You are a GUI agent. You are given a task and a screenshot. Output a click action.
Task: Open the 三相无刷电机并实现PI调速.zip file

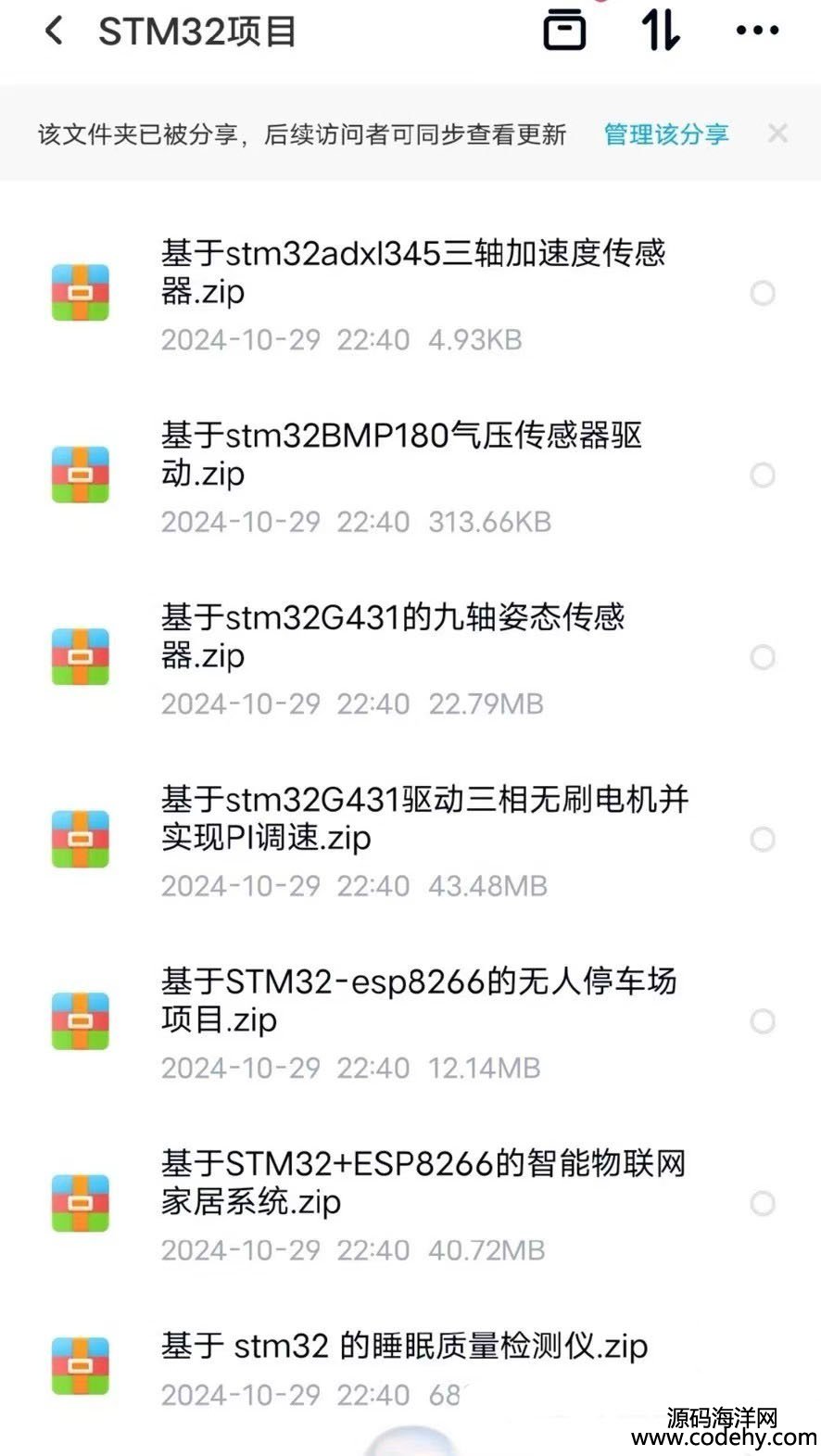point(423,817)
